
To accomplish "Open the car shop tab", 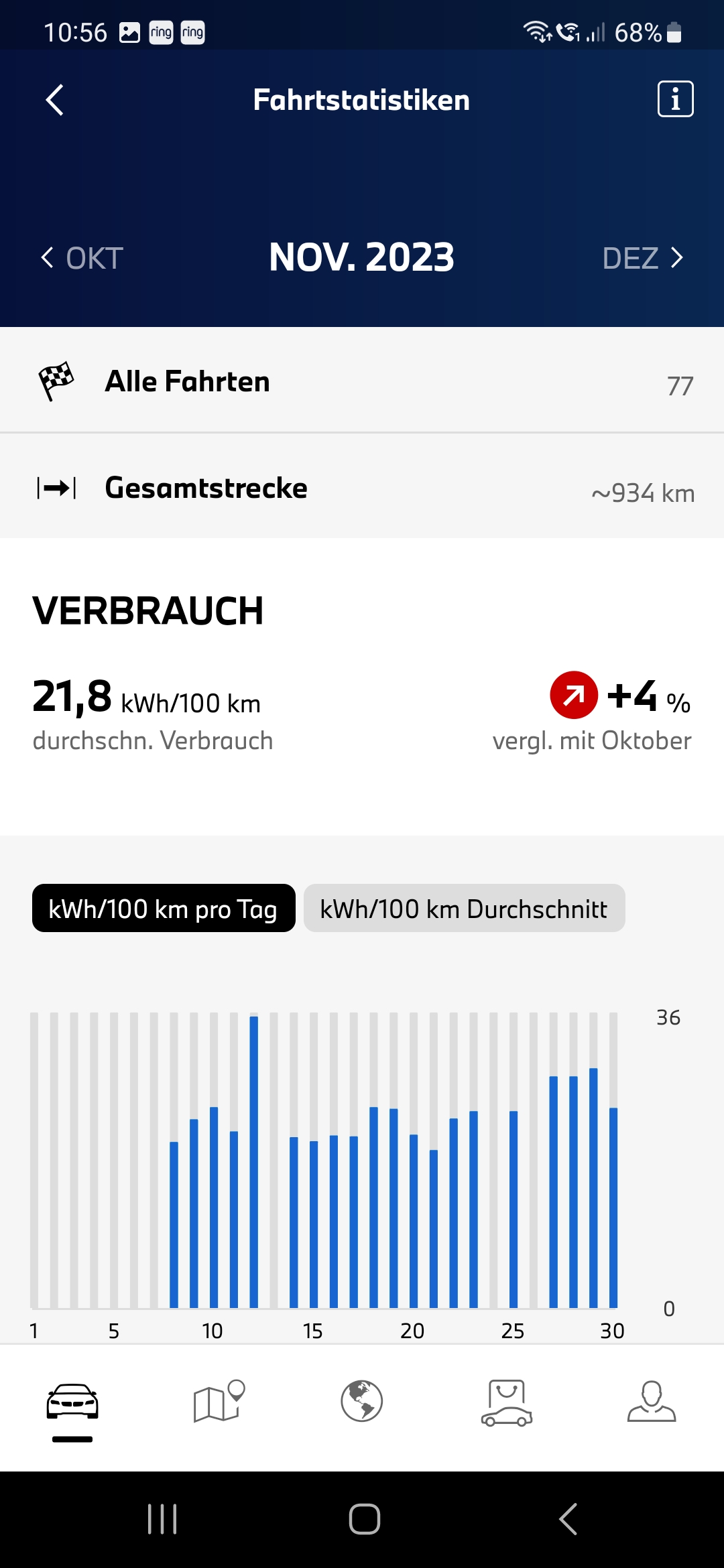I will (507, 1402).
